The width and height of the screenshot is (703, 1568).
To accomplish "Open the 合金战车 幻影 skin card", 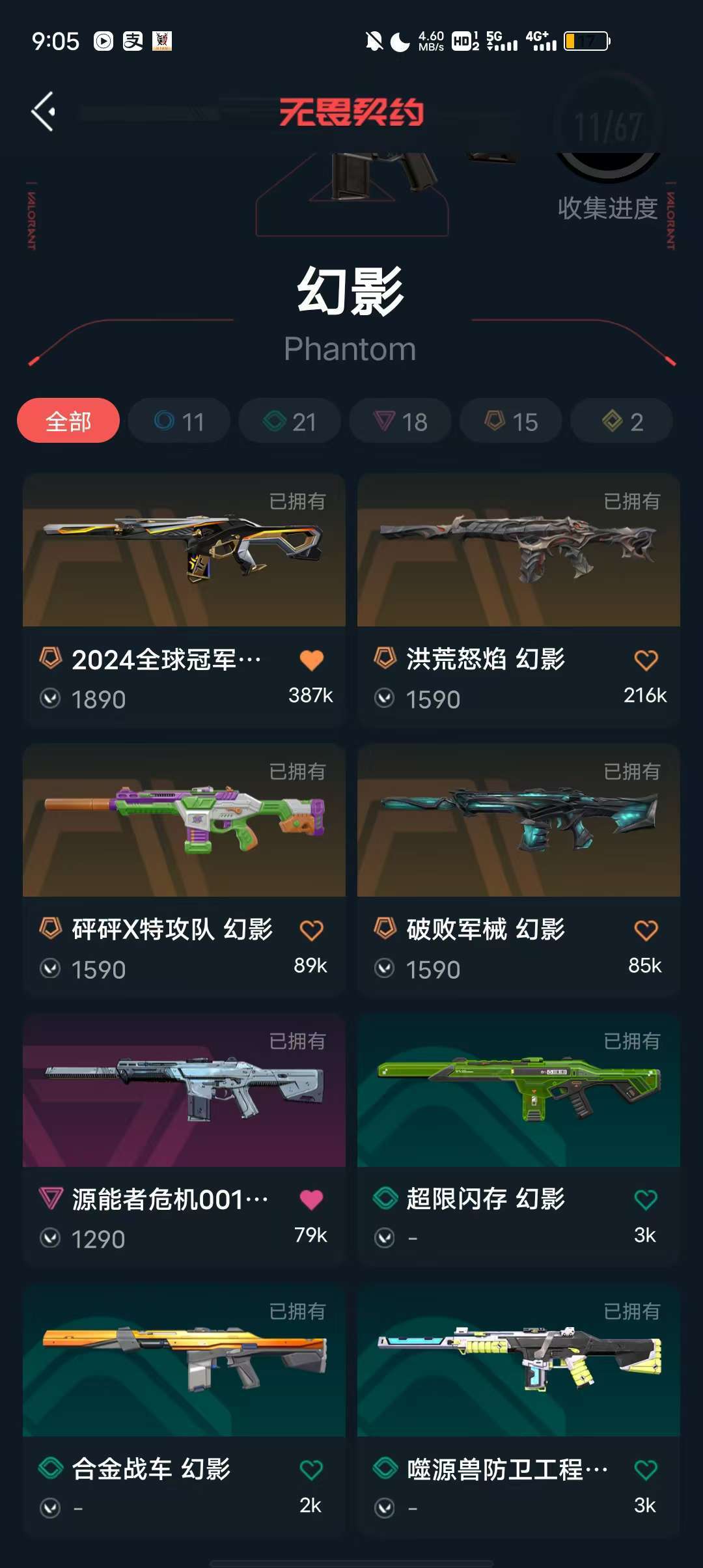I will pyautogui.click(x=184, y=1410).
